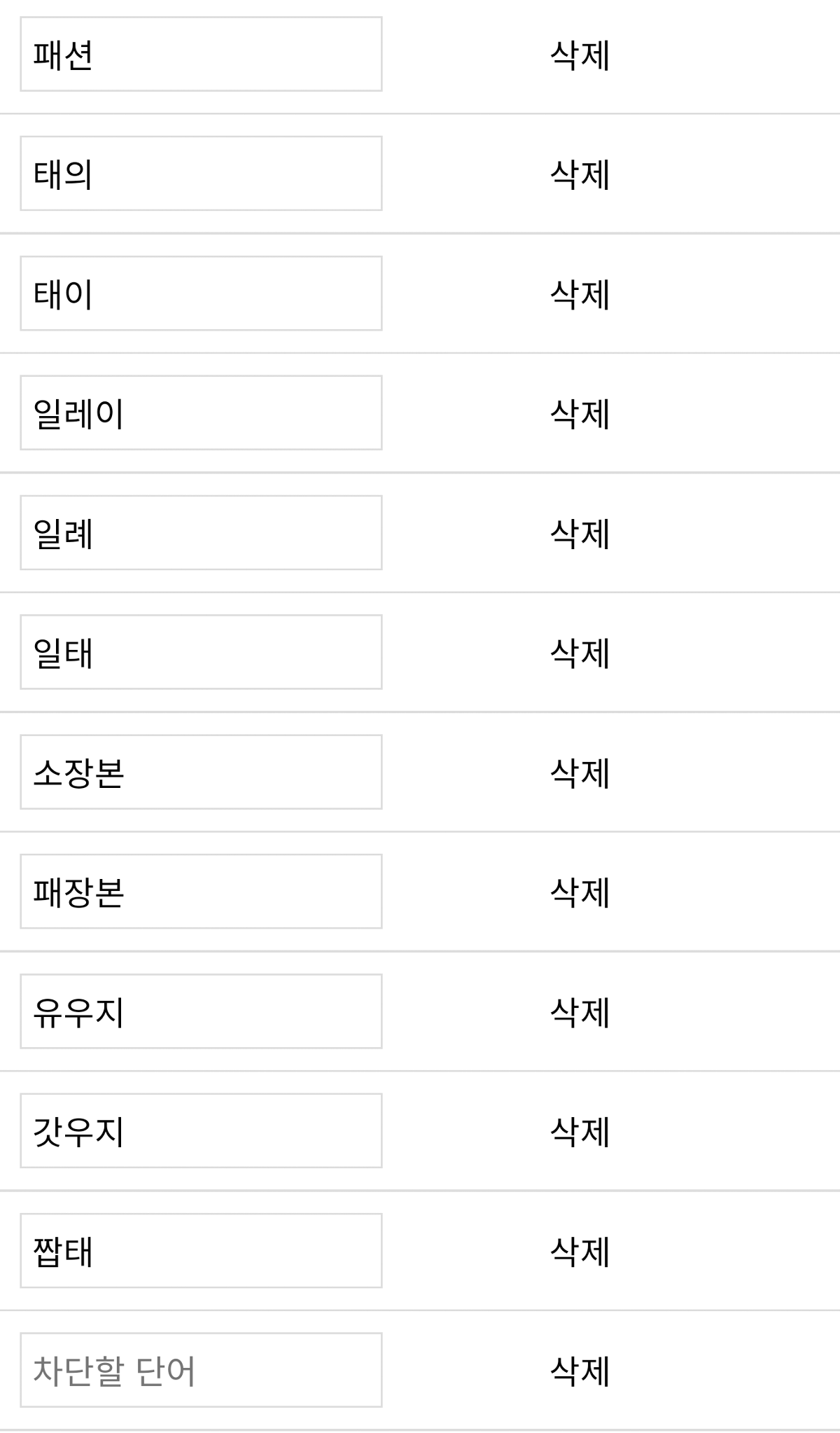Focus the empty 차단할 단어 field

[201, 1371]
